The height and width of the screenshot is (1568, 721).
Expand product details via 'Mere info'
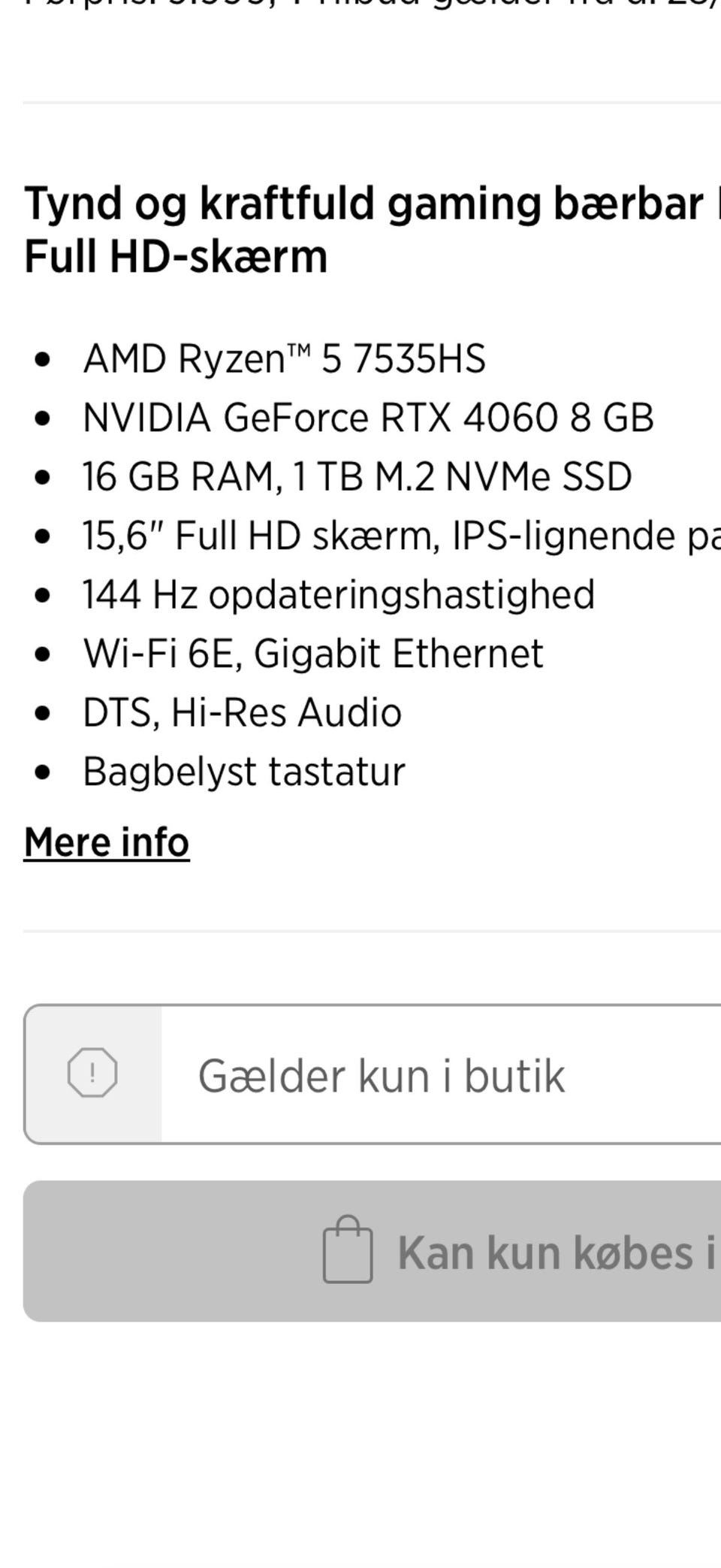point(105,842)
